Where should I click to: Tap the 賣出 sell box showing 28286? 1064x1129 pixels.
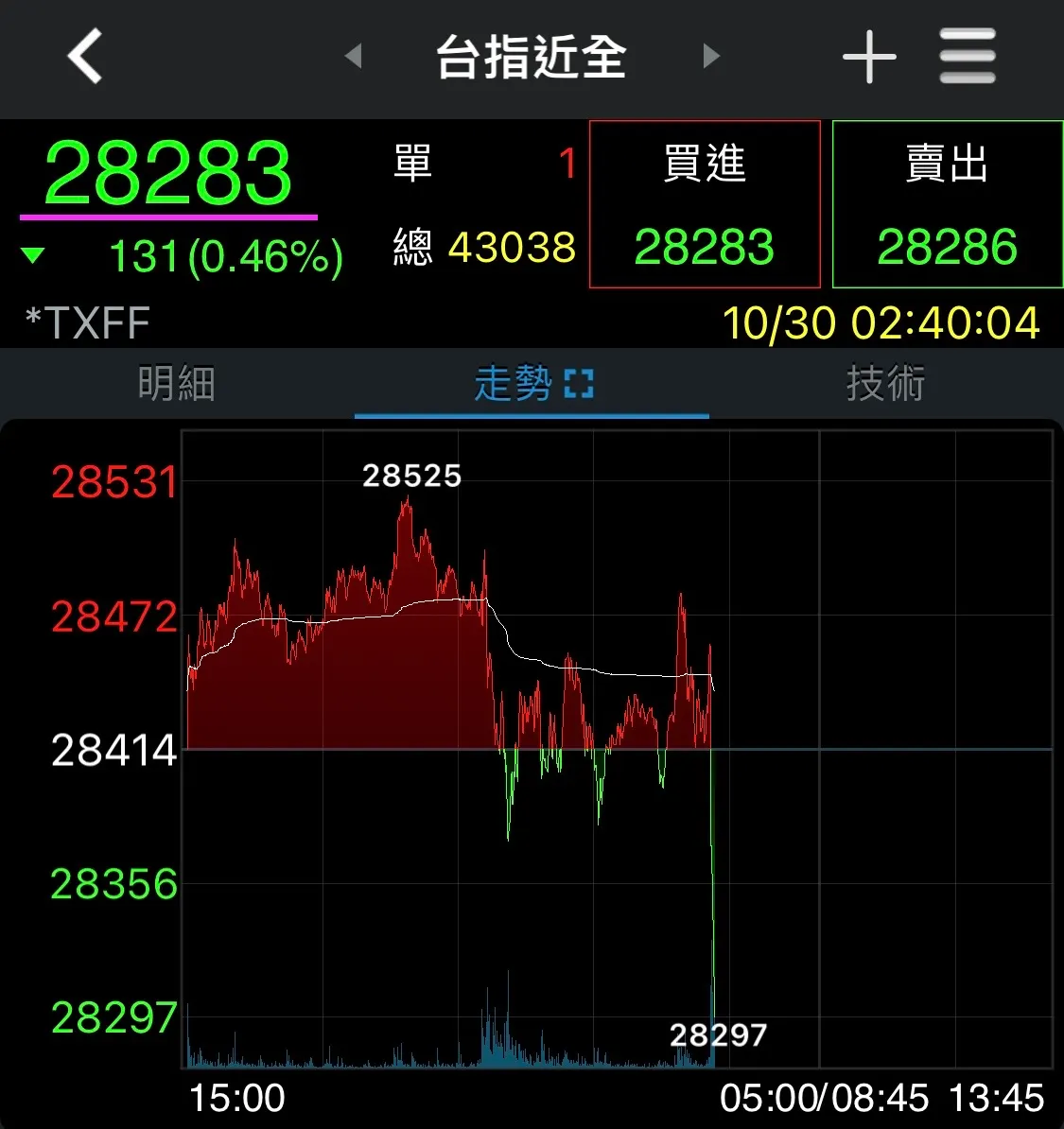[x=947, y=203]
